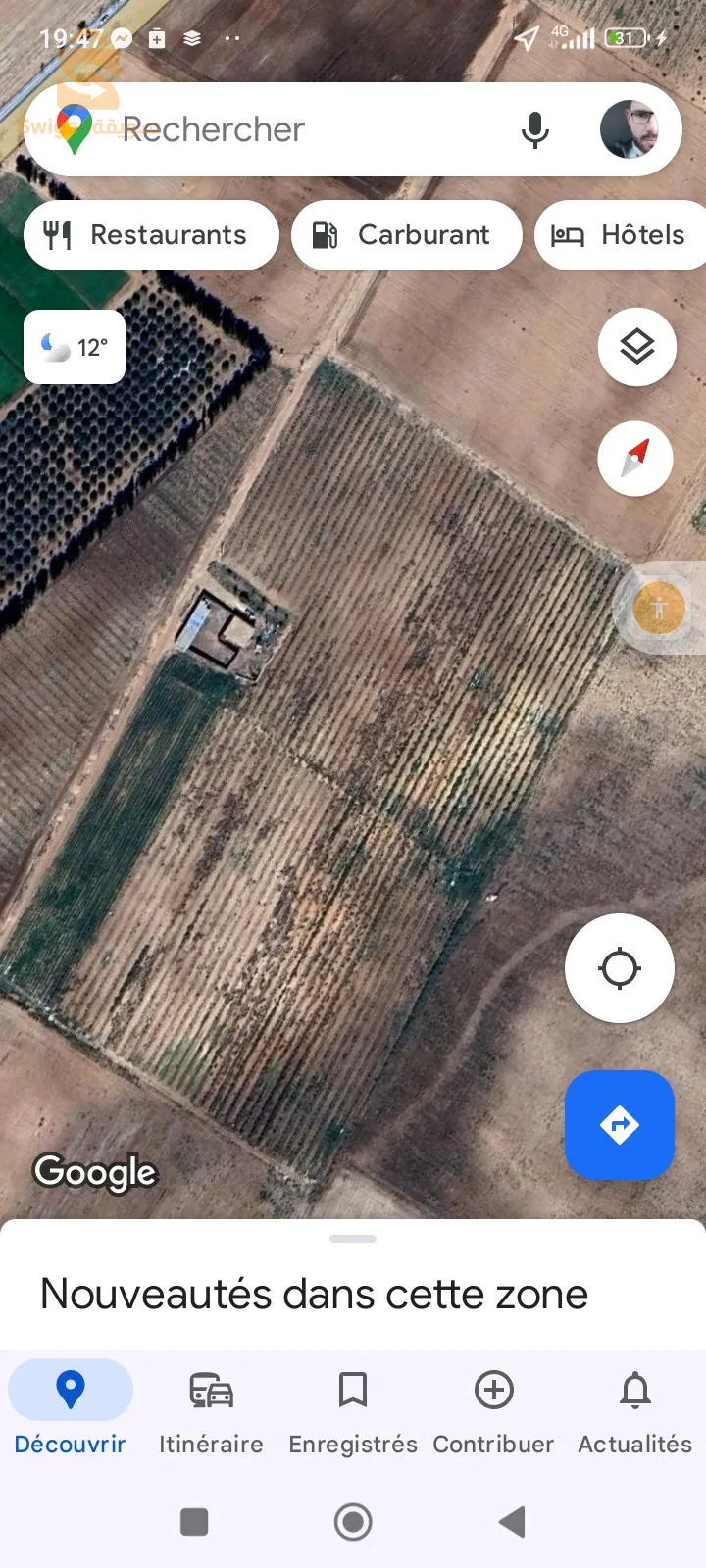706x1568 pixels.
Task: Select the Découvrir tab
Action: [x=71, y=1408]
